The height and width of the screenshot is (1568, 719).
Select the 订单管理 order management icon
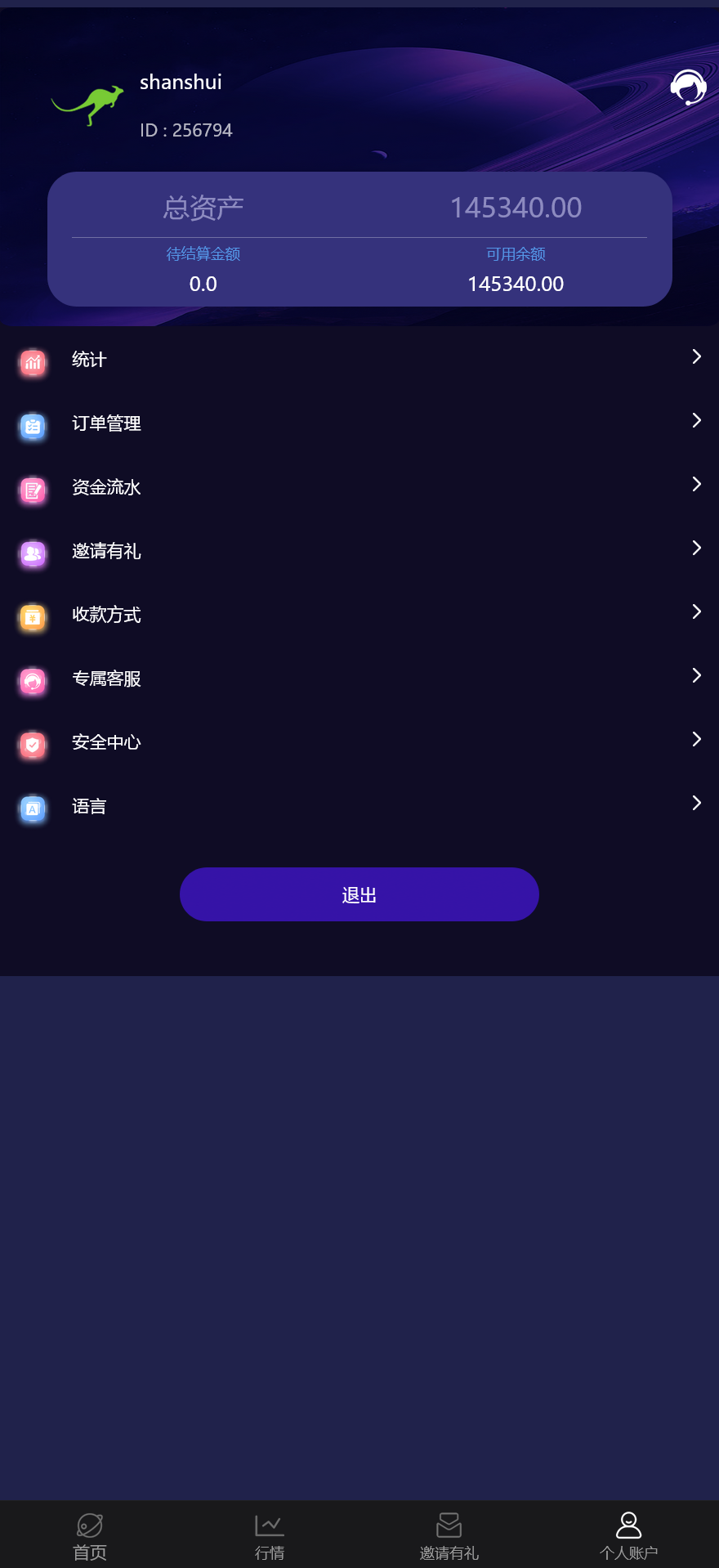(32, 427)
